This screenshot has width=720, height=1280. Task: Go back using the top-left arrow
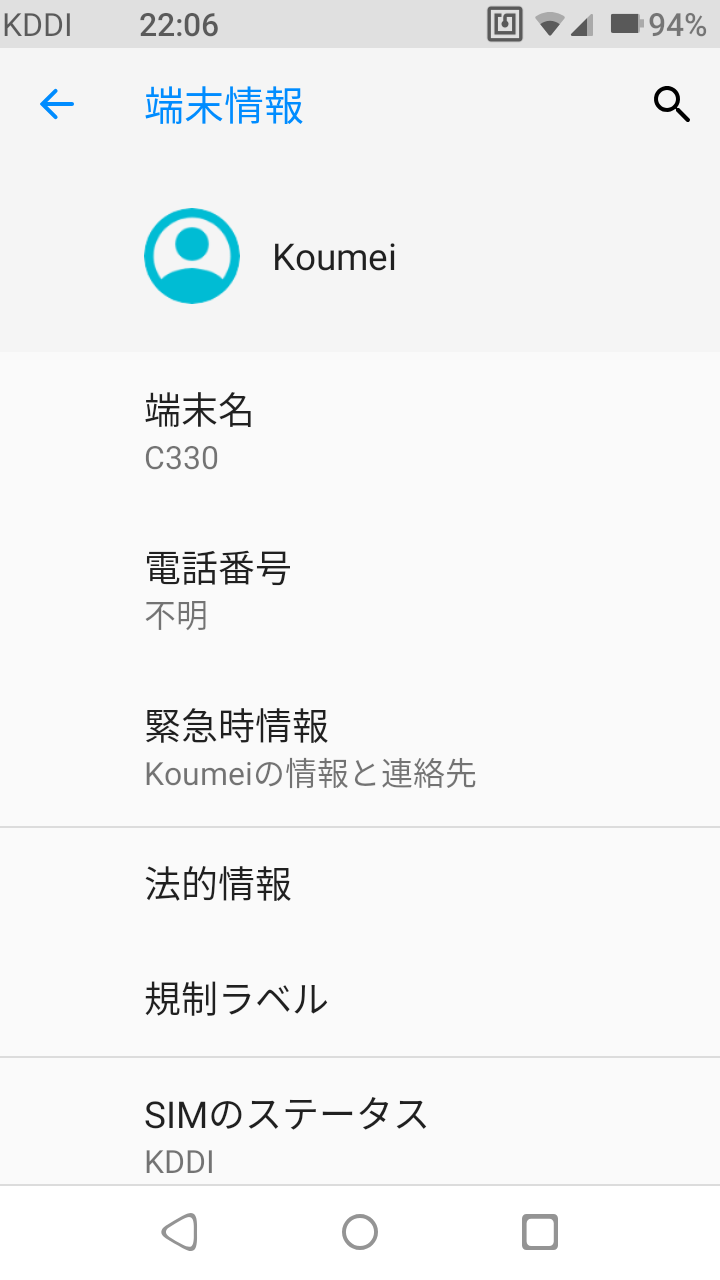[x=57, y=104]
